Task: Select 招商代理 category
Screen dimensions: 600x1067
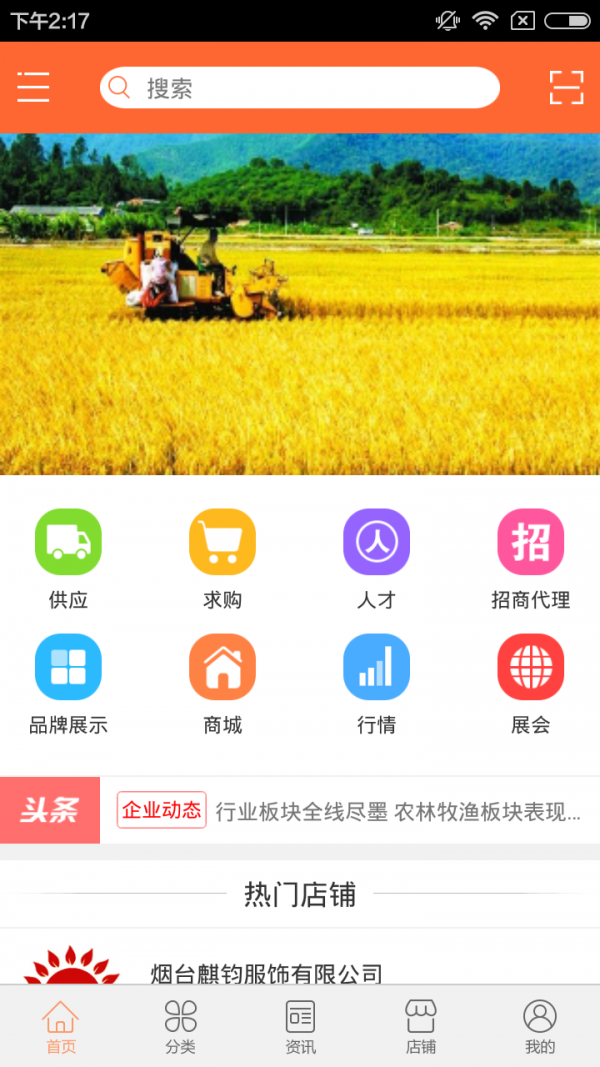Action: click(530, 558)
